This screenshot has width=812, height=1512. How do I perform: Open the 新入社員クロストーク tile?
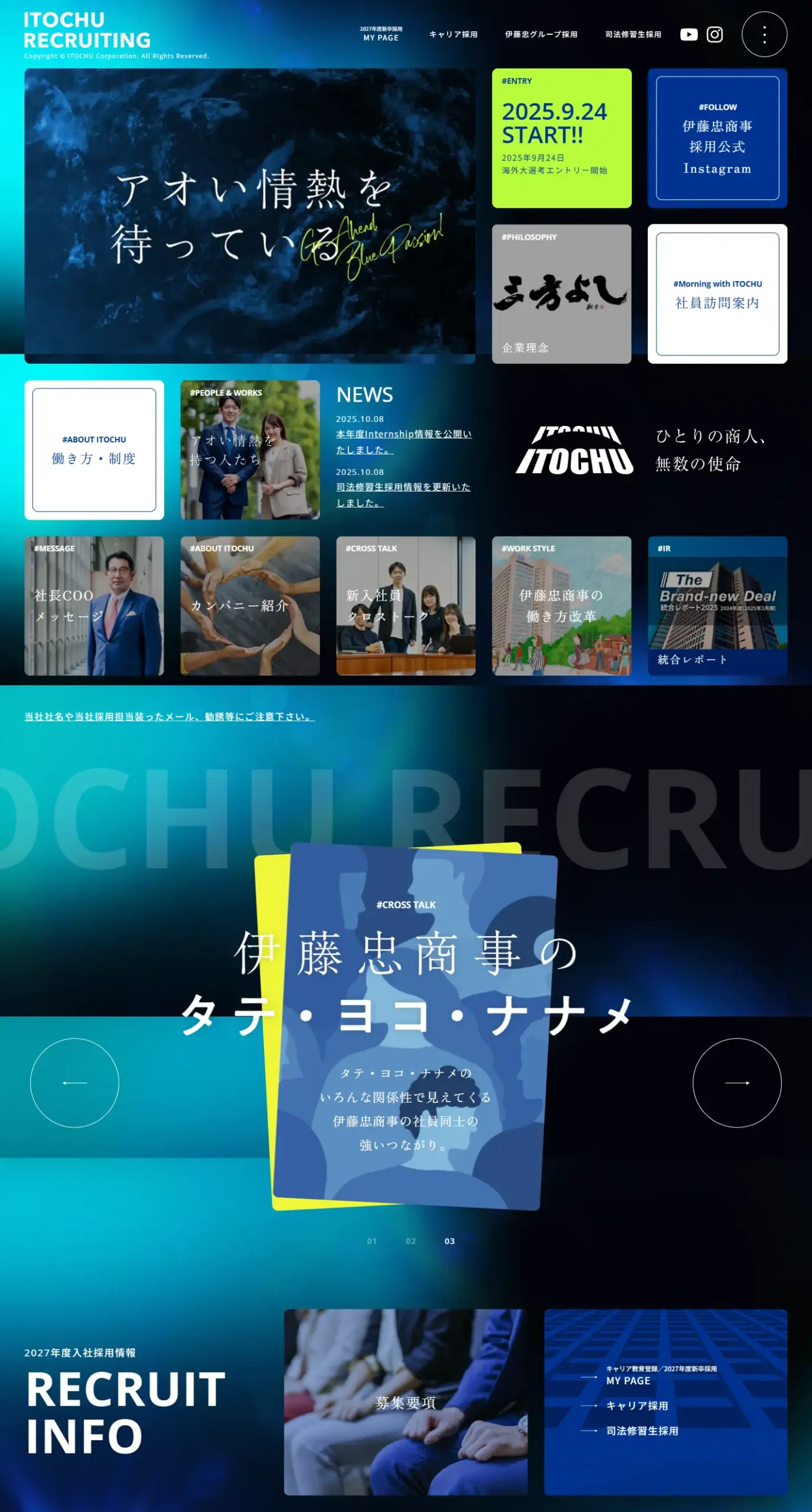coord(406,605)
